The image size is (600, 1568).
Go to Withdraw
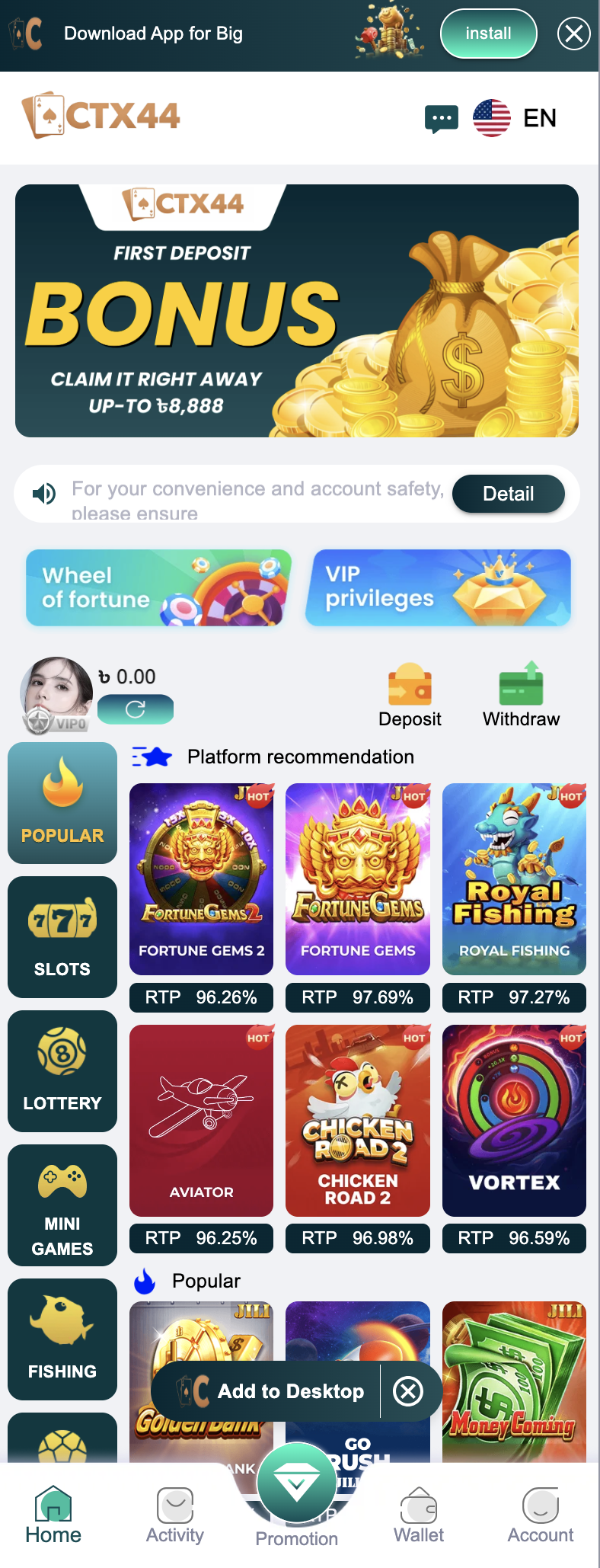pyautogui.click(x=521, y=695)
